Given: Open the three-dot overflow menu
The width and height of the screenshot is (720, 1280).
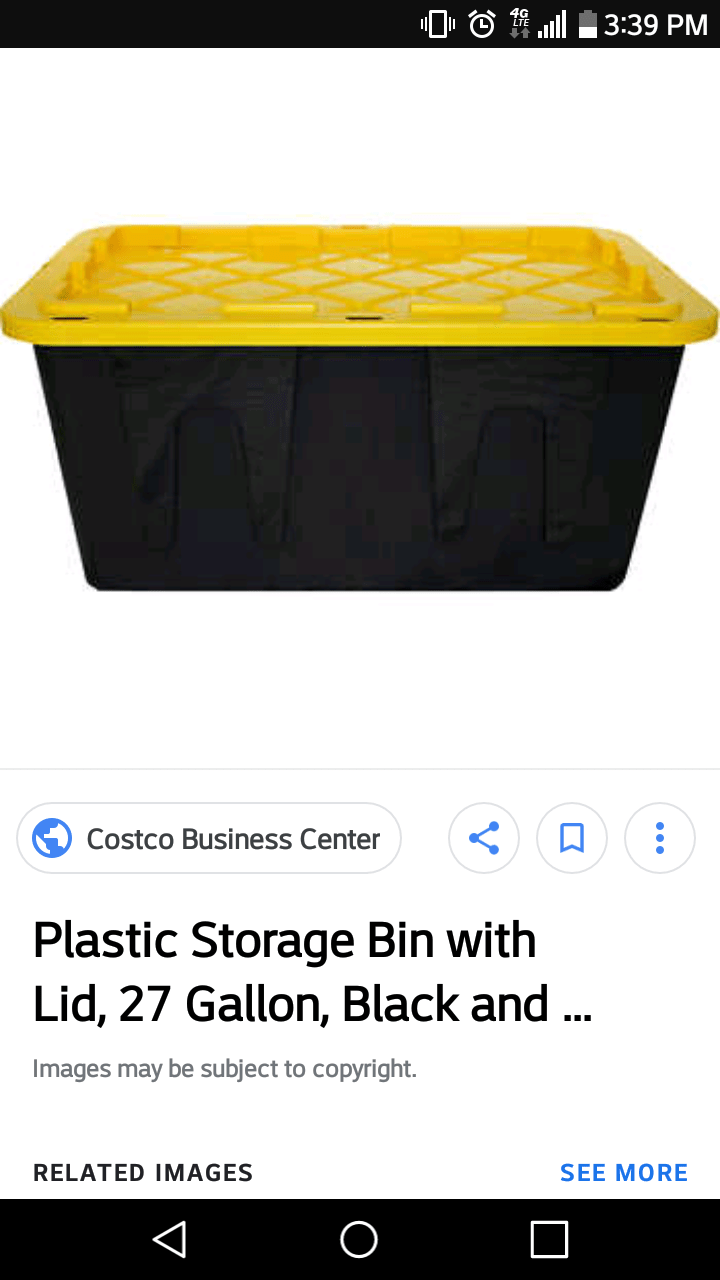Looking at the screenshot, I should point(660,838).
